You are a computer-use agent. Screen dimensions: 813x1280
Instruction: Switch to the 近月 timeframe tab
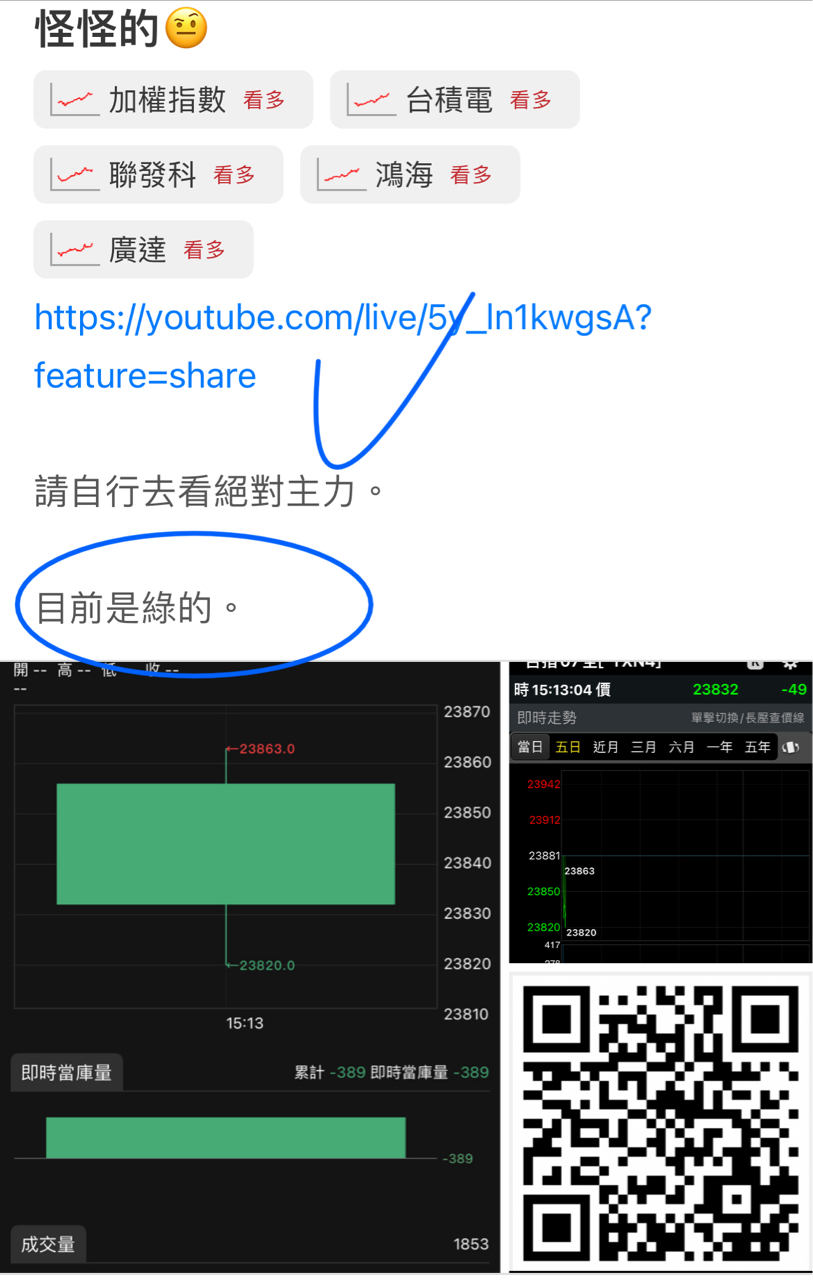coord(606,746)
